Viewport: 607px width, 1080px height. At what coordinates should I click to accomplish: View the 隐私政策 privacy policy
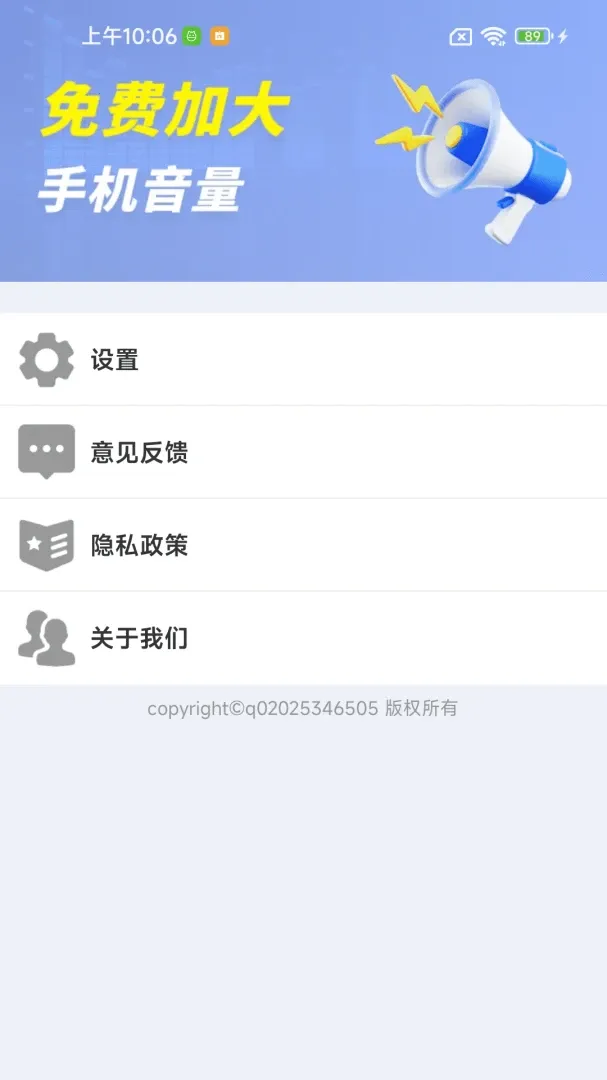pos(303,545)
